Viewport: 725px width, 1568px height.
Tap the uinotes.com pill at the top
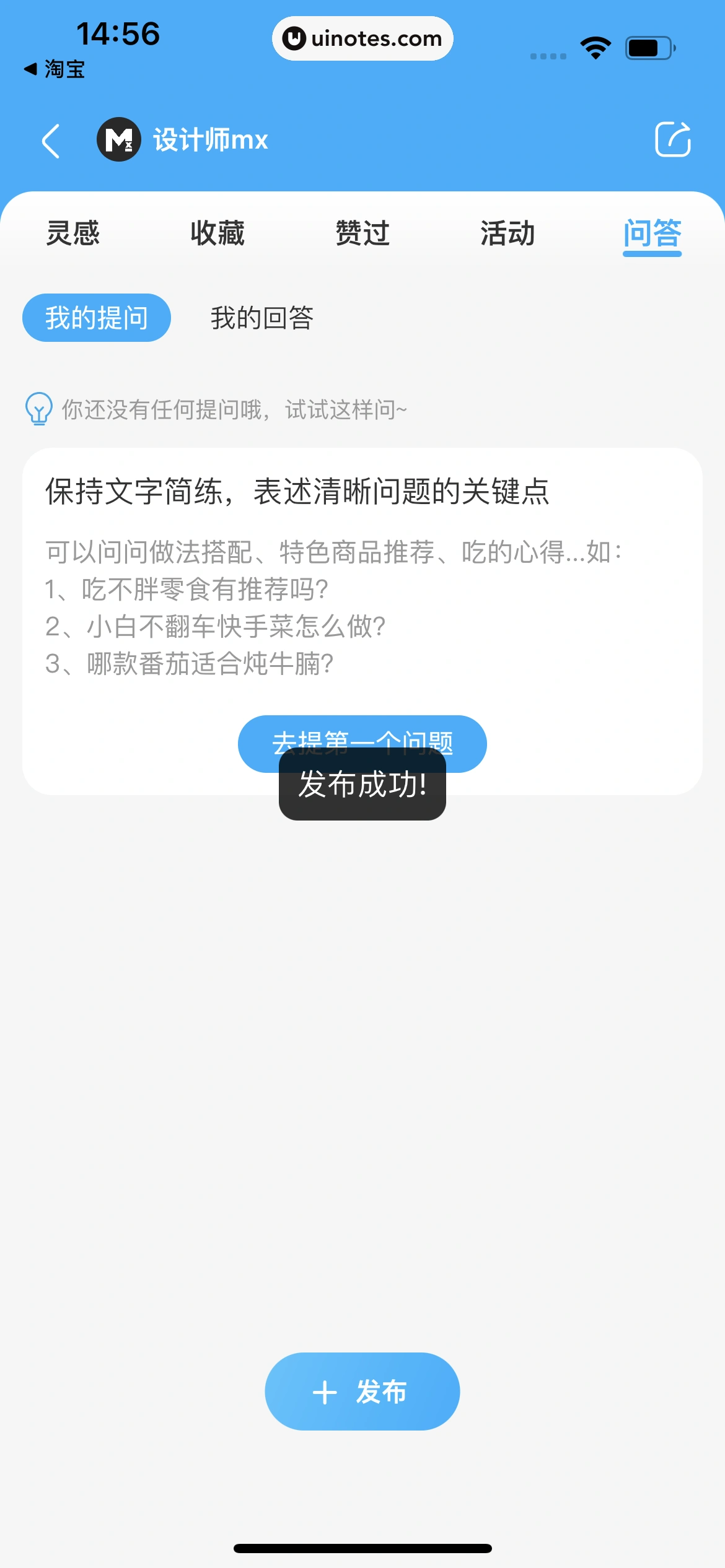(362, 38)
